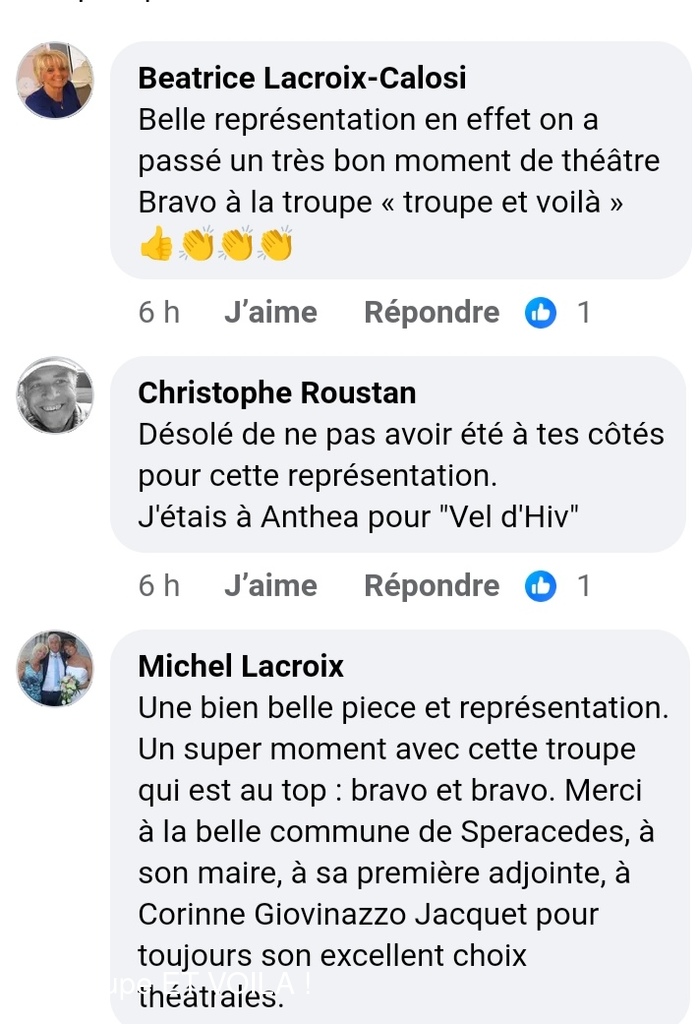Open Beatrice Lacroix-Calosi's profile picture
The height and width of the screenshot is (1024, 698).
click(55, 81)
